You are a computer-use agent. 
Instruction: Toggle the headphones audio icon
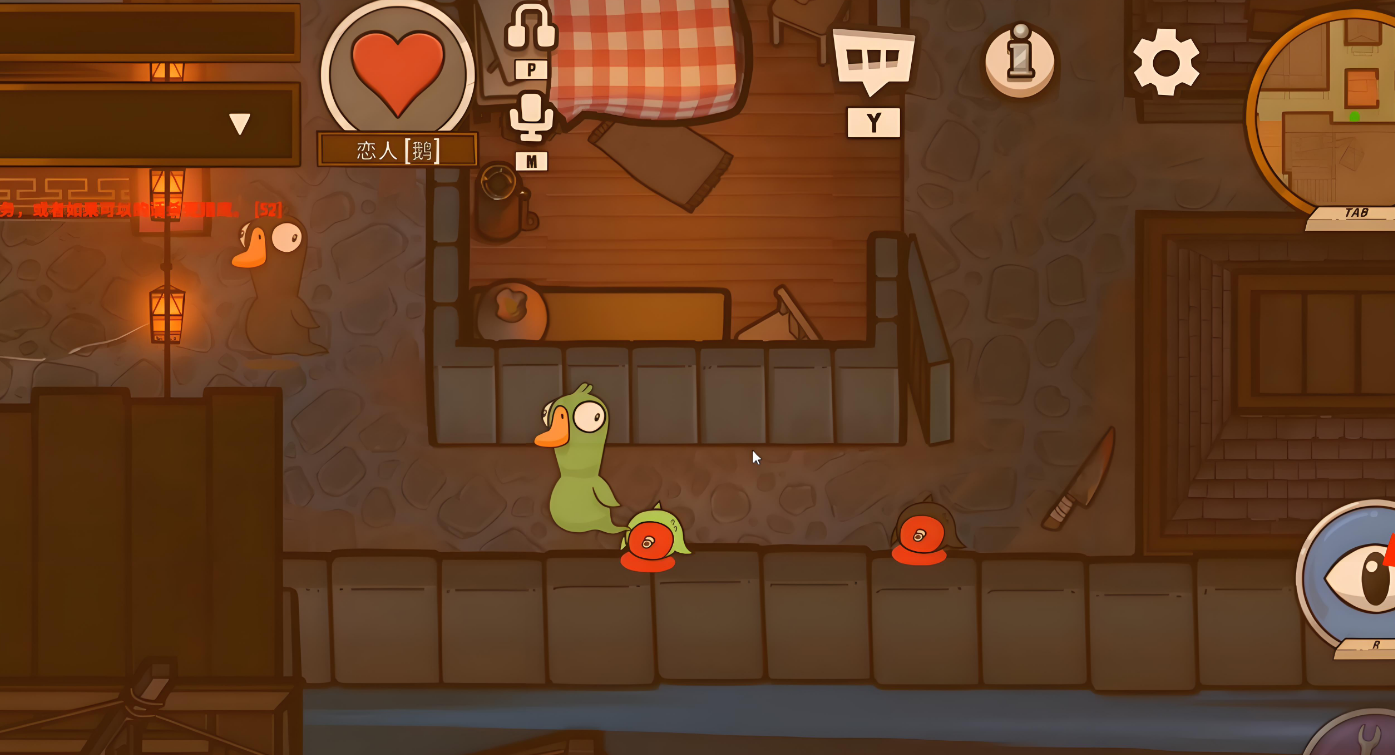(x=531, y=29)
